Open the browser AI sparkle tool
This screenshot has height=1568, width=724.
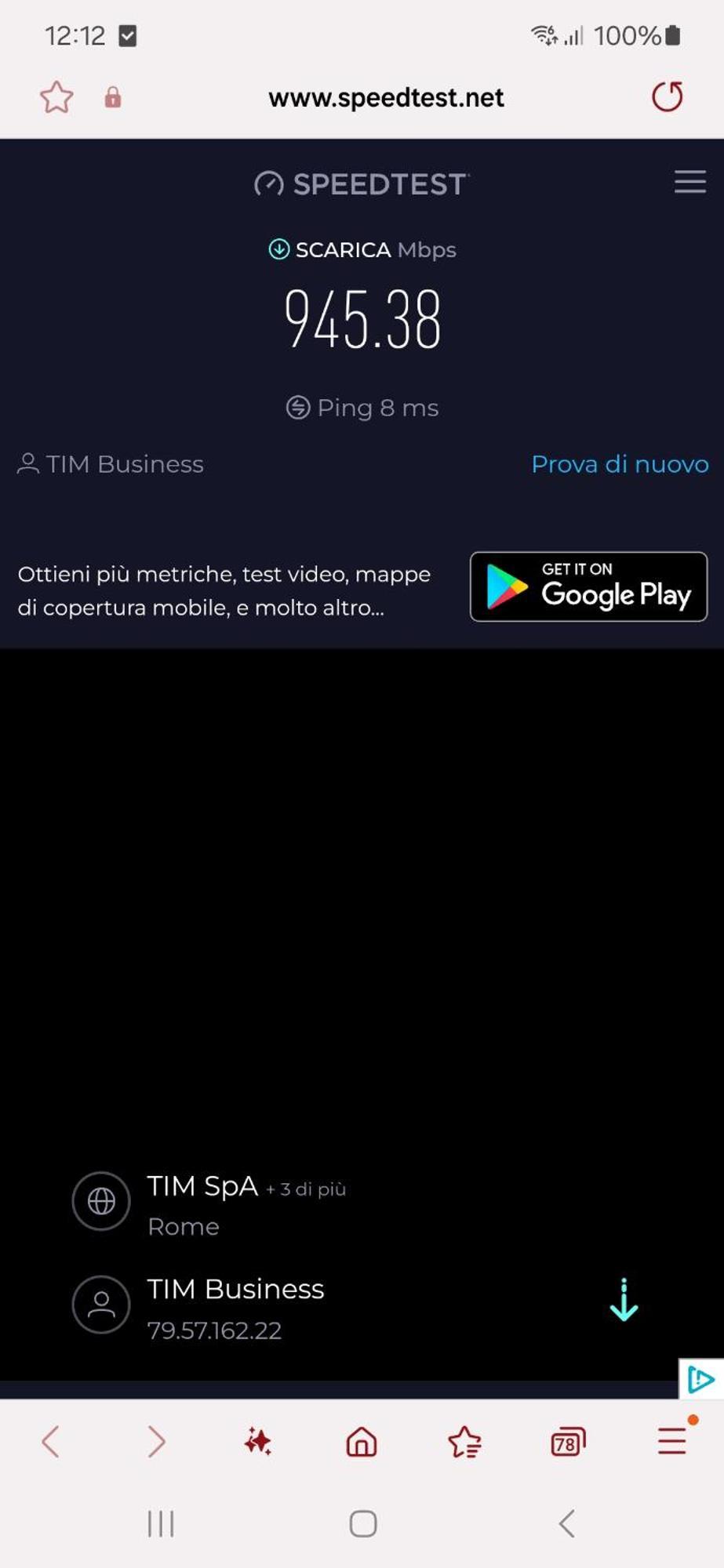[x=258, y=1441]
